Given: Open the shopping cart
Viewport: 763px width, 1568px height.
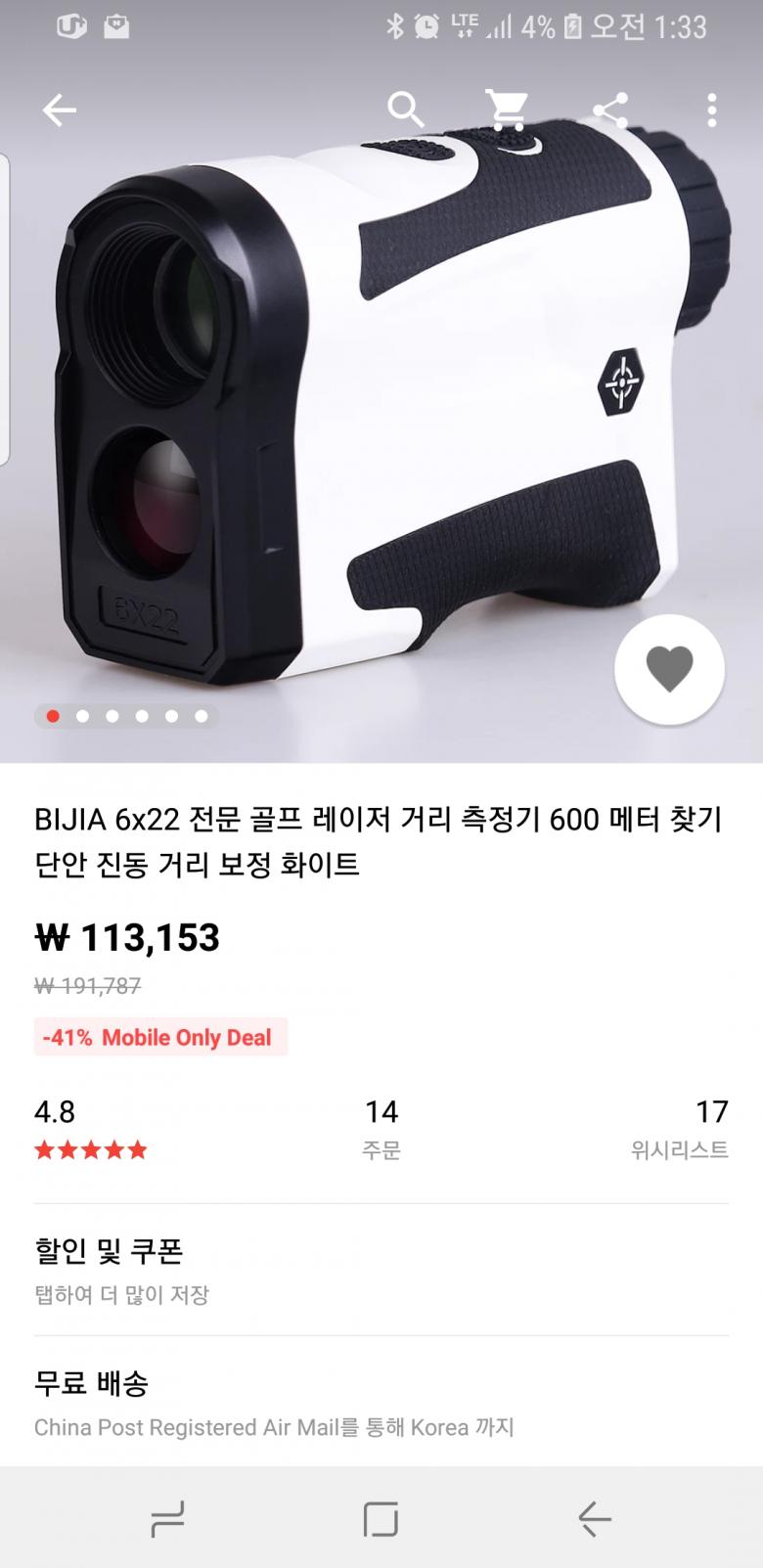Looking at the screenshot, I should click(x=507, y=110).
